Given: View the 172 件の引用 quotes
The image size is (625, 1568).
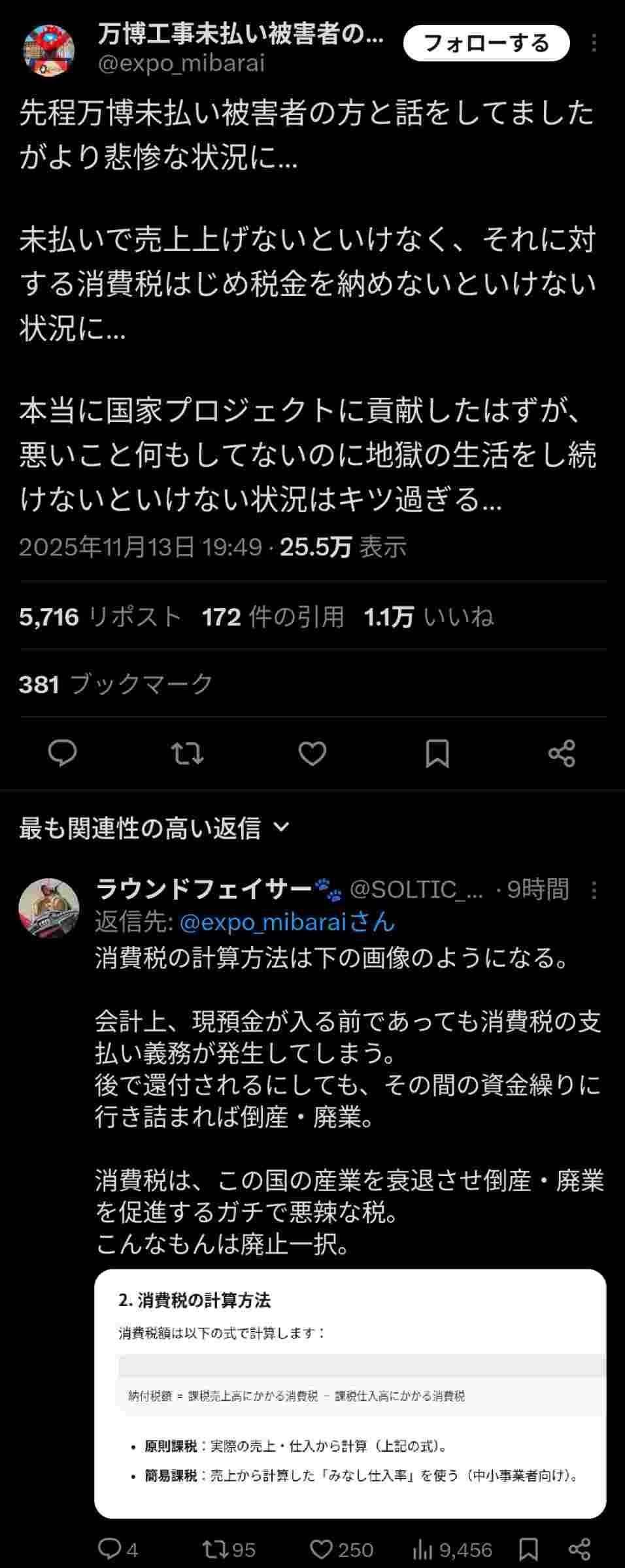Looking at the screenshot, I should [x=273, y=617].
